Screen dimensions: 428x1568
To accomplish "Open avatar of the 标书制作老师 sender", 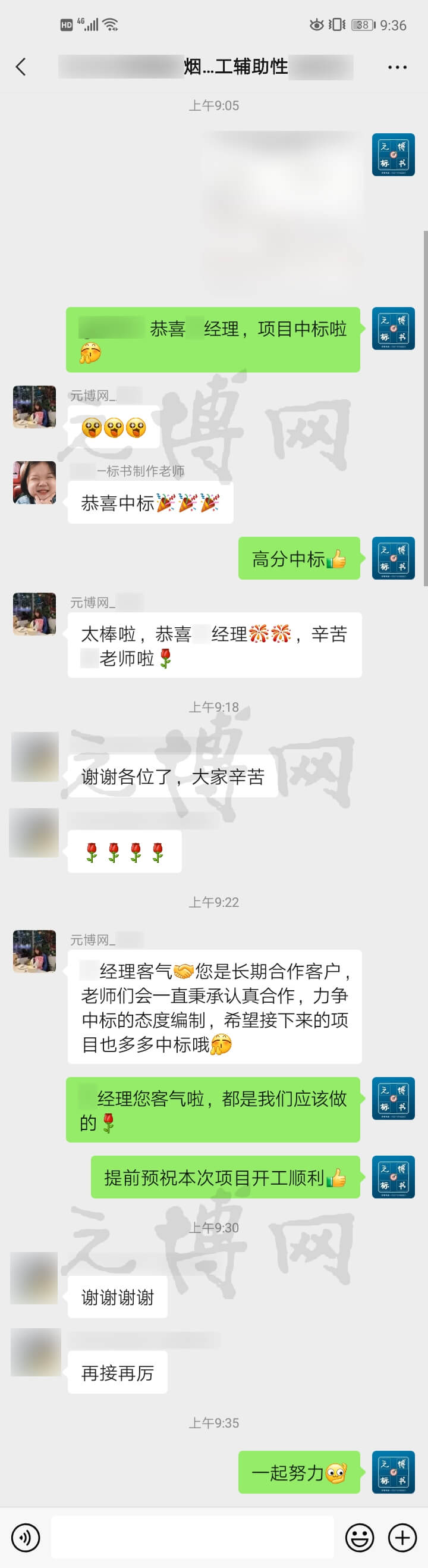I will (34, 483).
